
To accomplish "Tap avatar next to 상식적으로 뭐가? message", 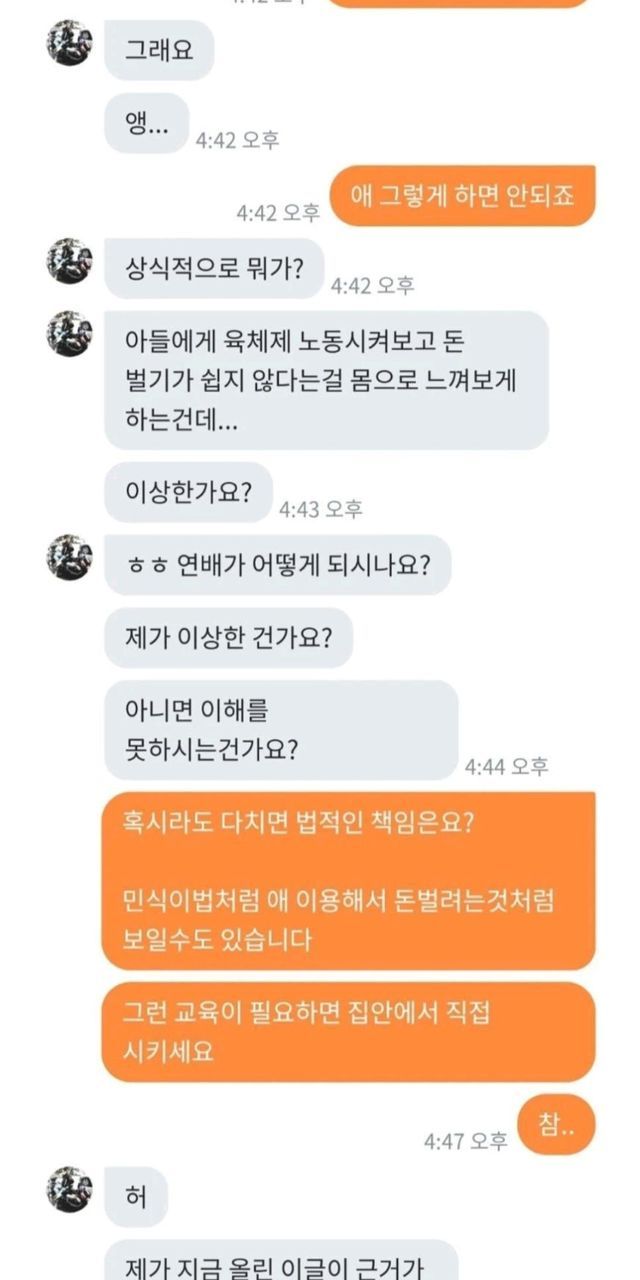I will pyautogui.click(x=70, y=261).
